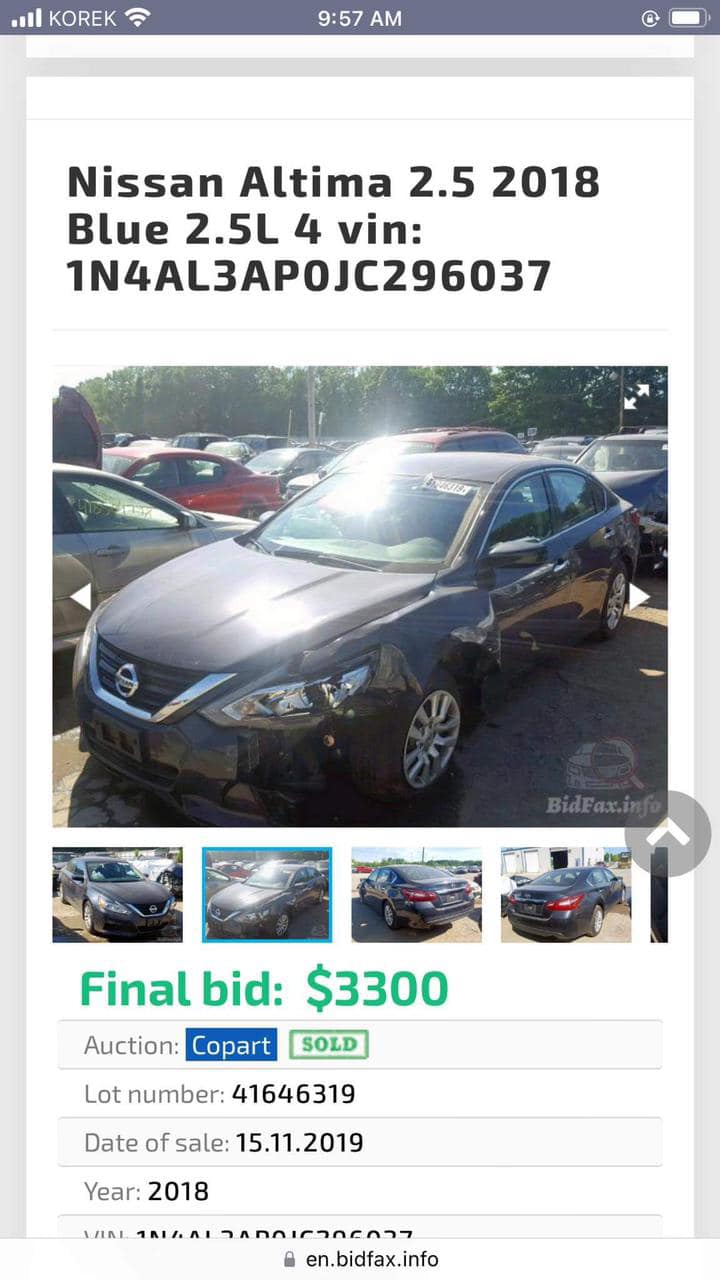
Task: Select the first thumbnail showing front view
Action: coord(117,895)
